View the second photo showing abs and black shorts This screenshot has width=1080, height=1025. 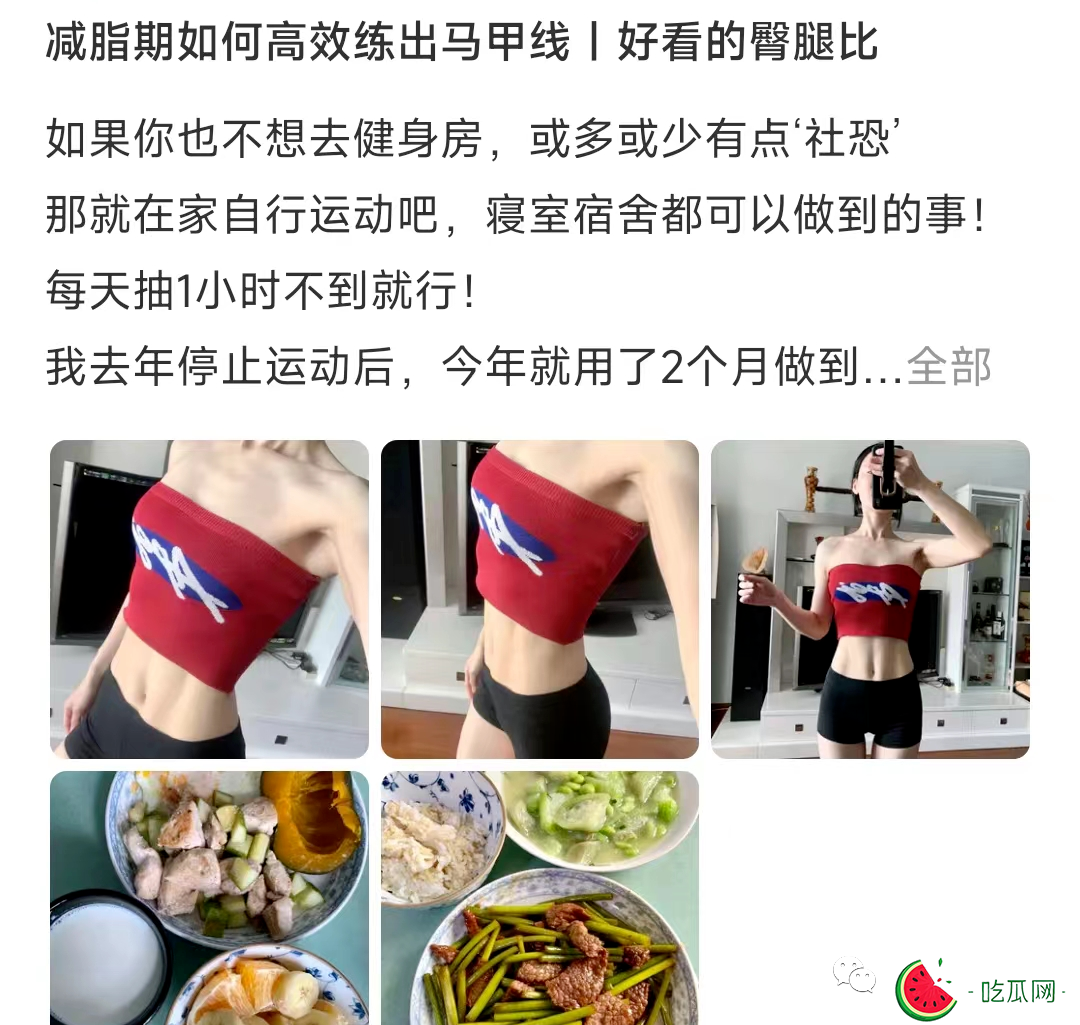(x=539, y=599)
